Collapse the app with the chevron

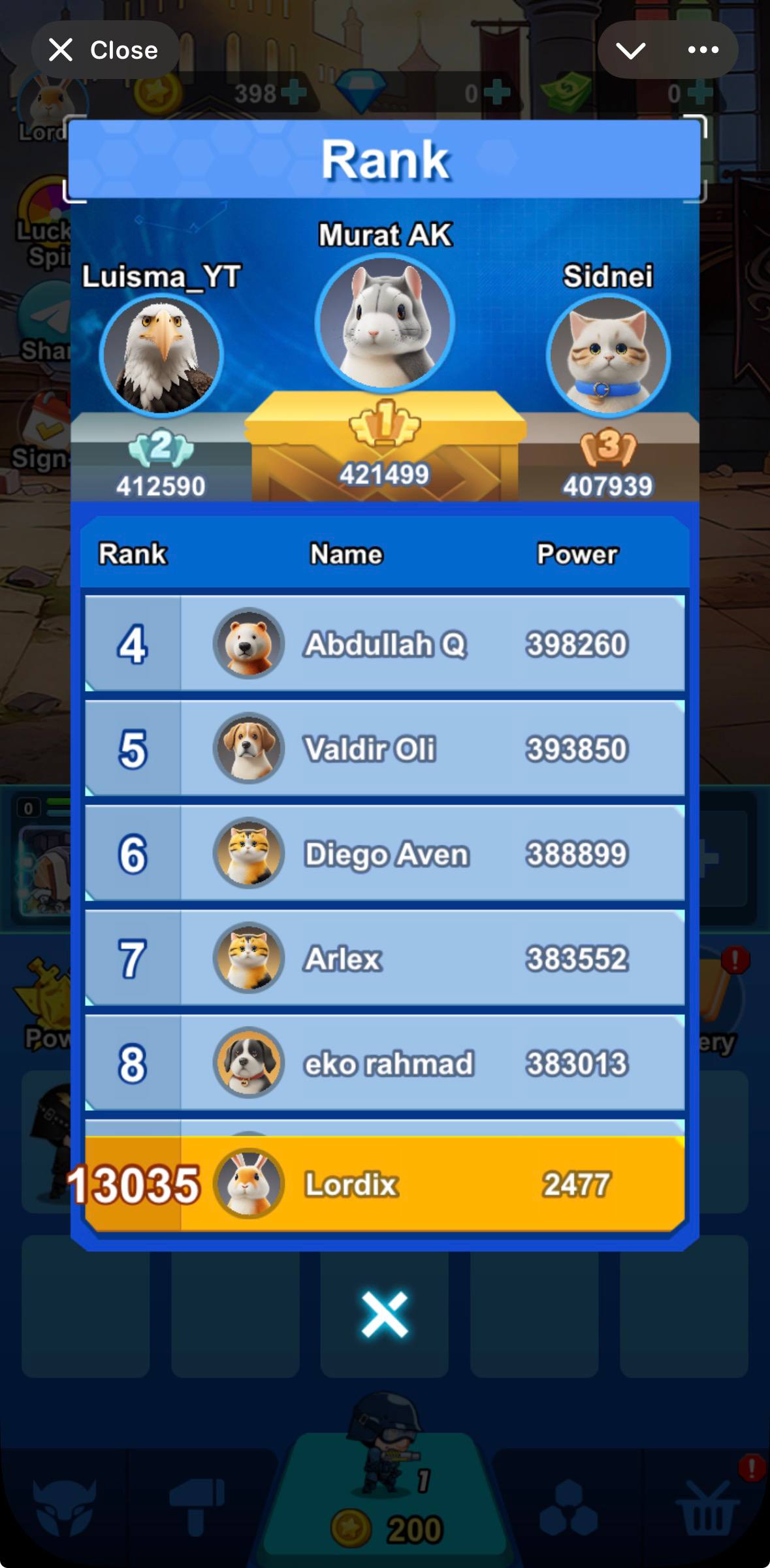pos(631,50)
